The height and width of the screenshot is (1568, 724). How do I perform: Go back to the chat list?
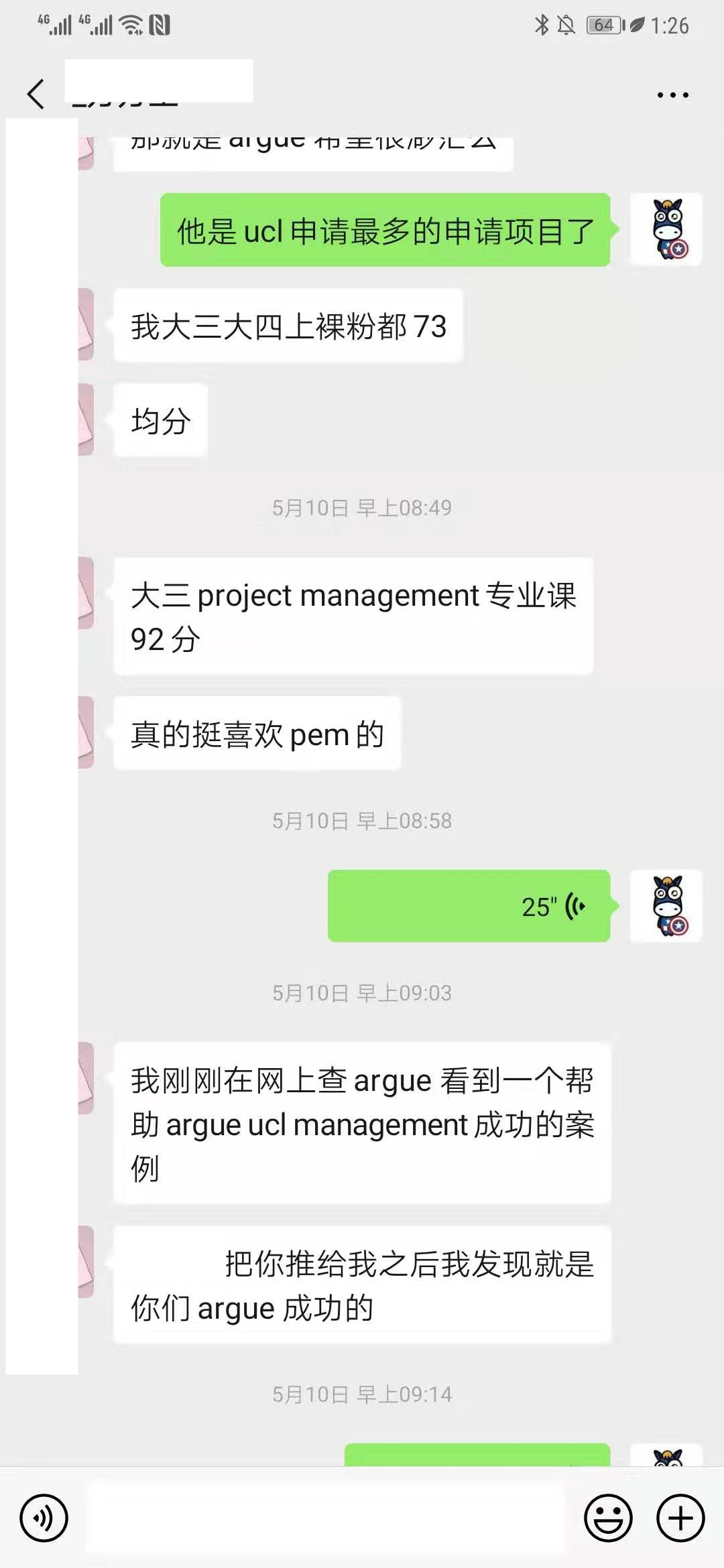pyautogui.click(x=36, y=94)
